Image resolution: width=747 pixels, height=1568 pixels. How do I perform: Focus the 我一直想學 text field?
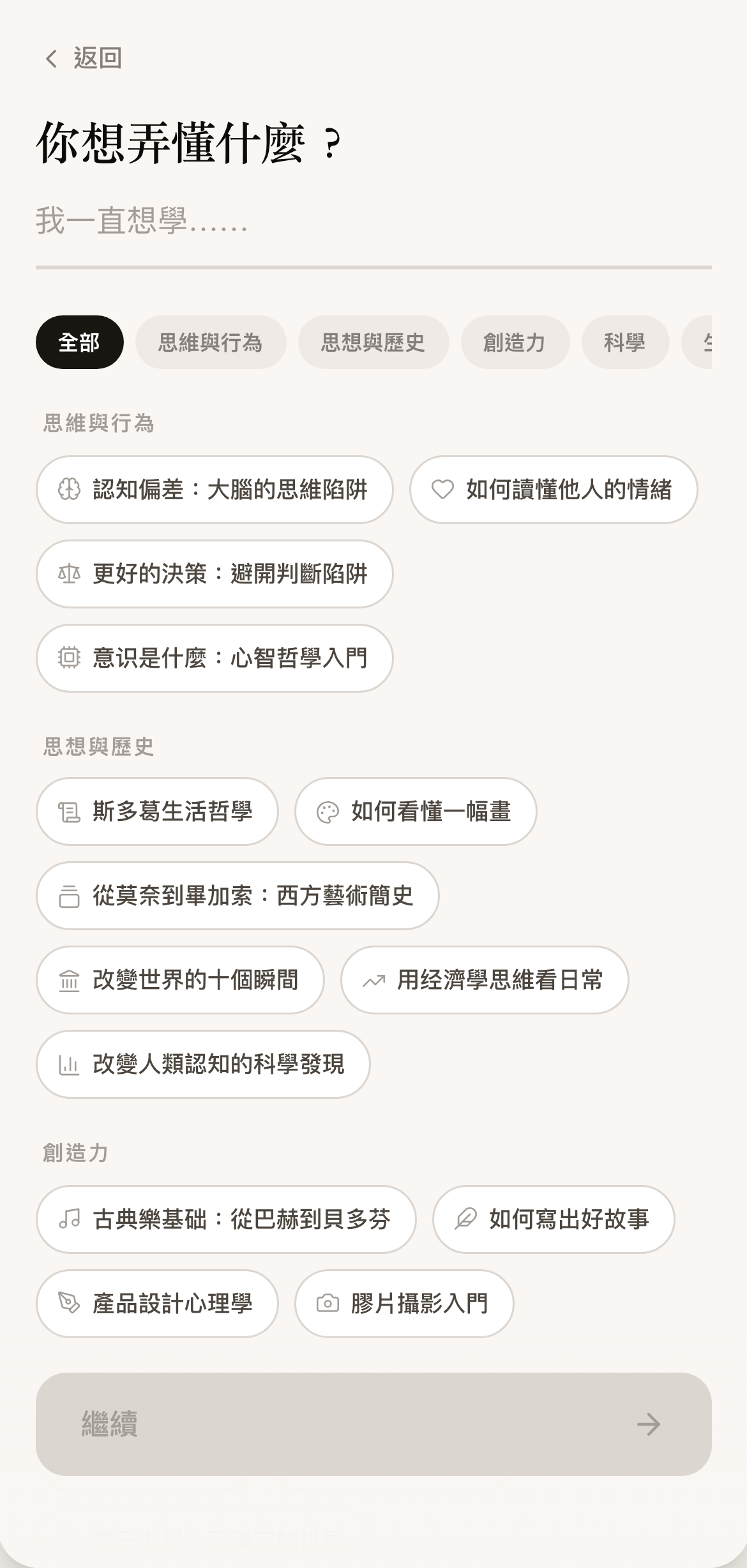coord(373,221)
